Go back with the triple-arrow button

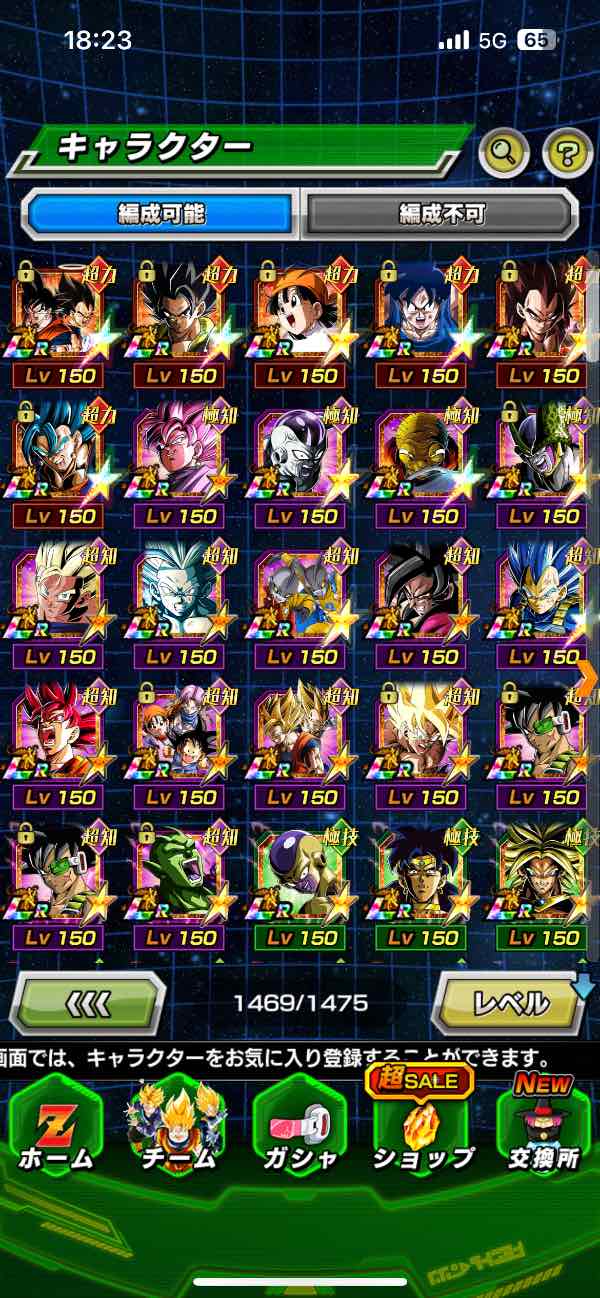coord(88,1002)
